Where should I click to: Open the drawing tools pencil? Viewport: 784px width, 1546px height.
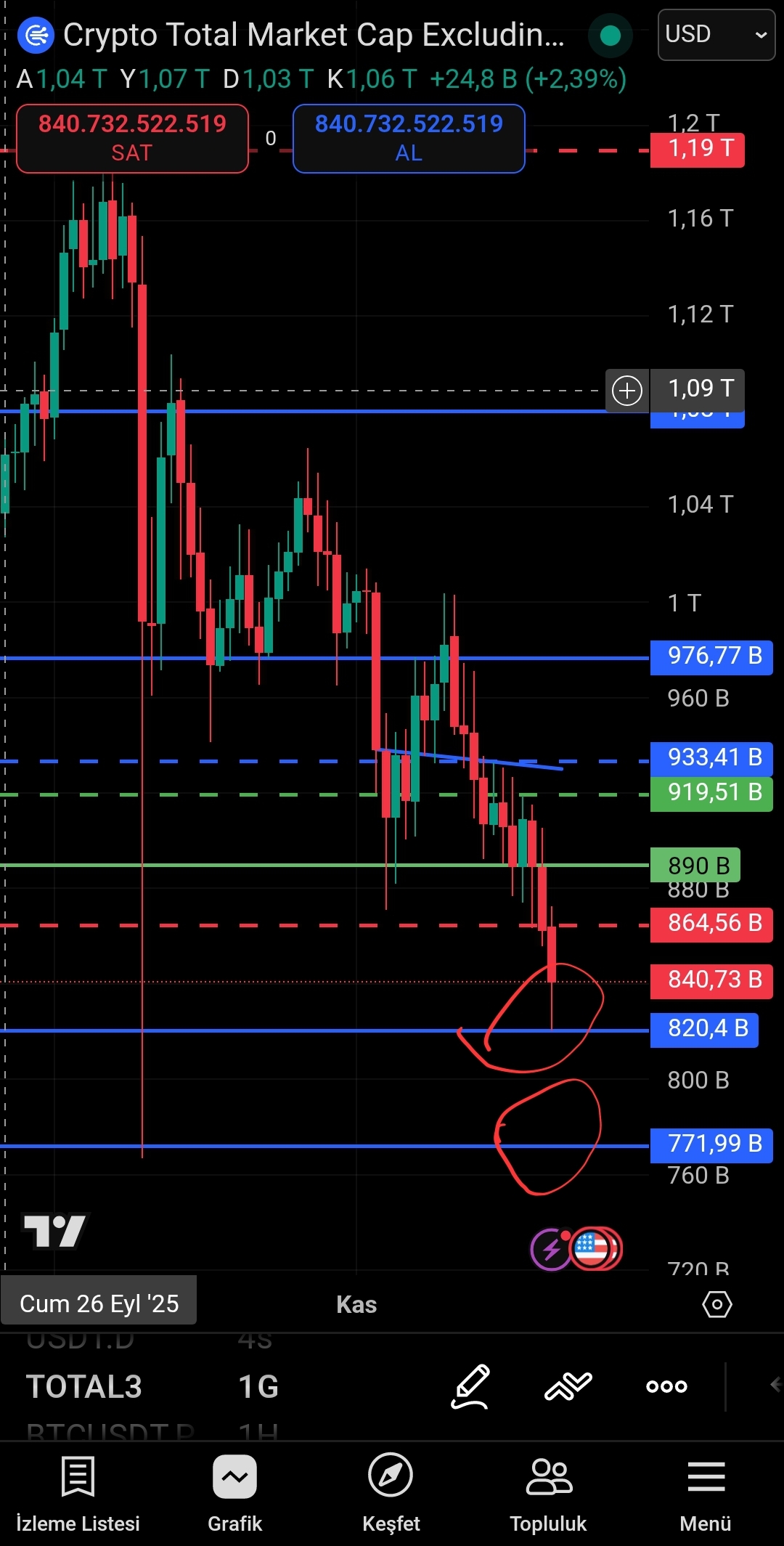470,1386
